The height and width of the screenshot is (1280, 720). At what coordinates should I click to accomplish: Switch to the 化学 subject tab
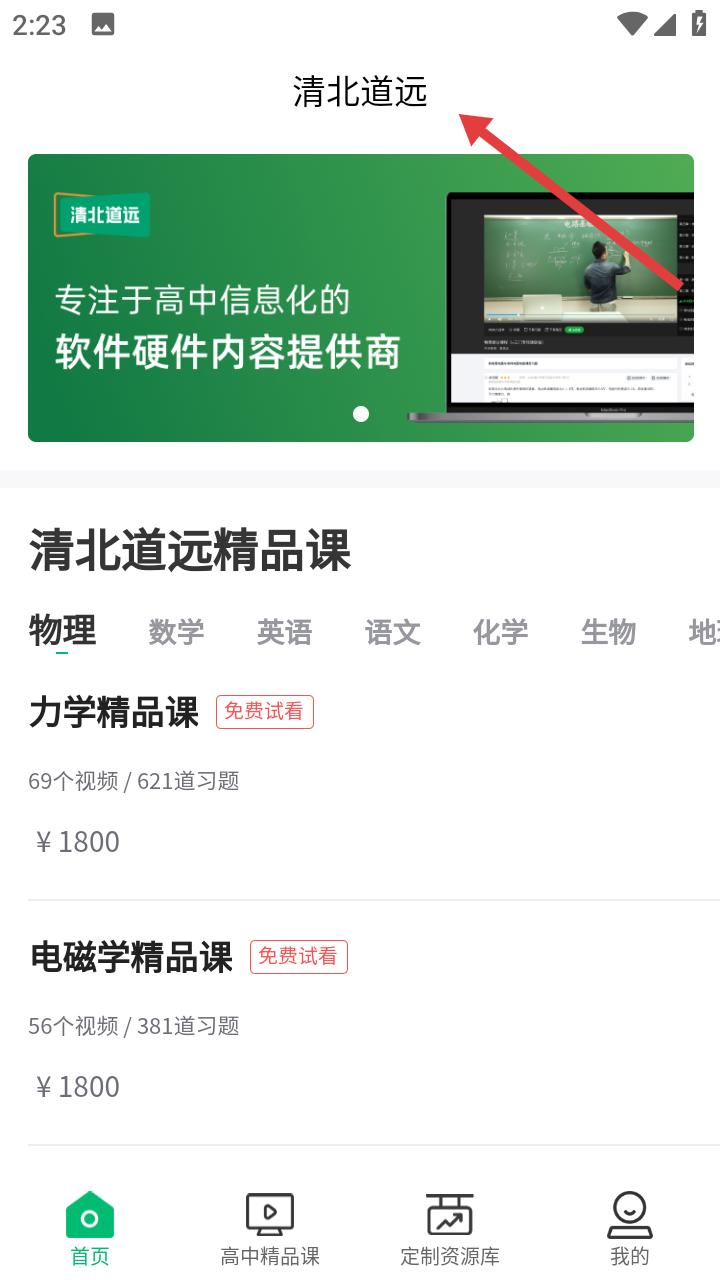[500, 632]
